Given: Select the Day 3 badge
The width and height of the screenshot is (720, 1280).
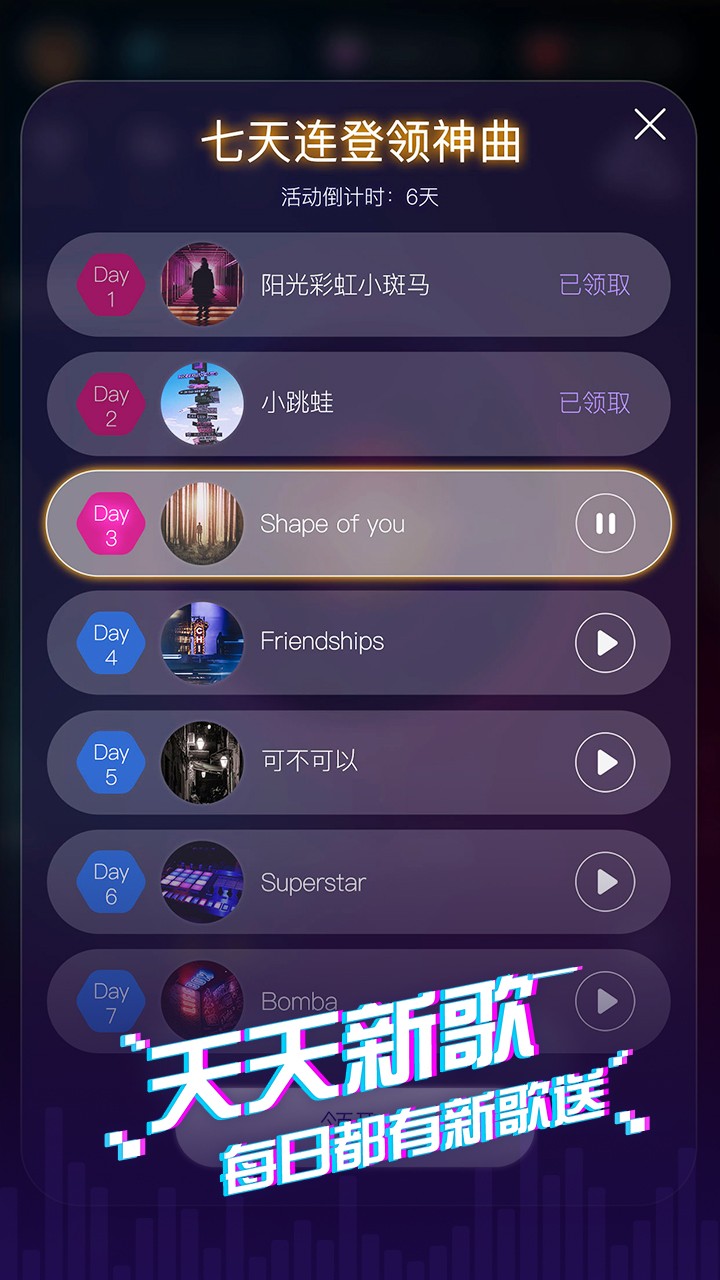Looking at the screenshot, I should tap(110, 522).
